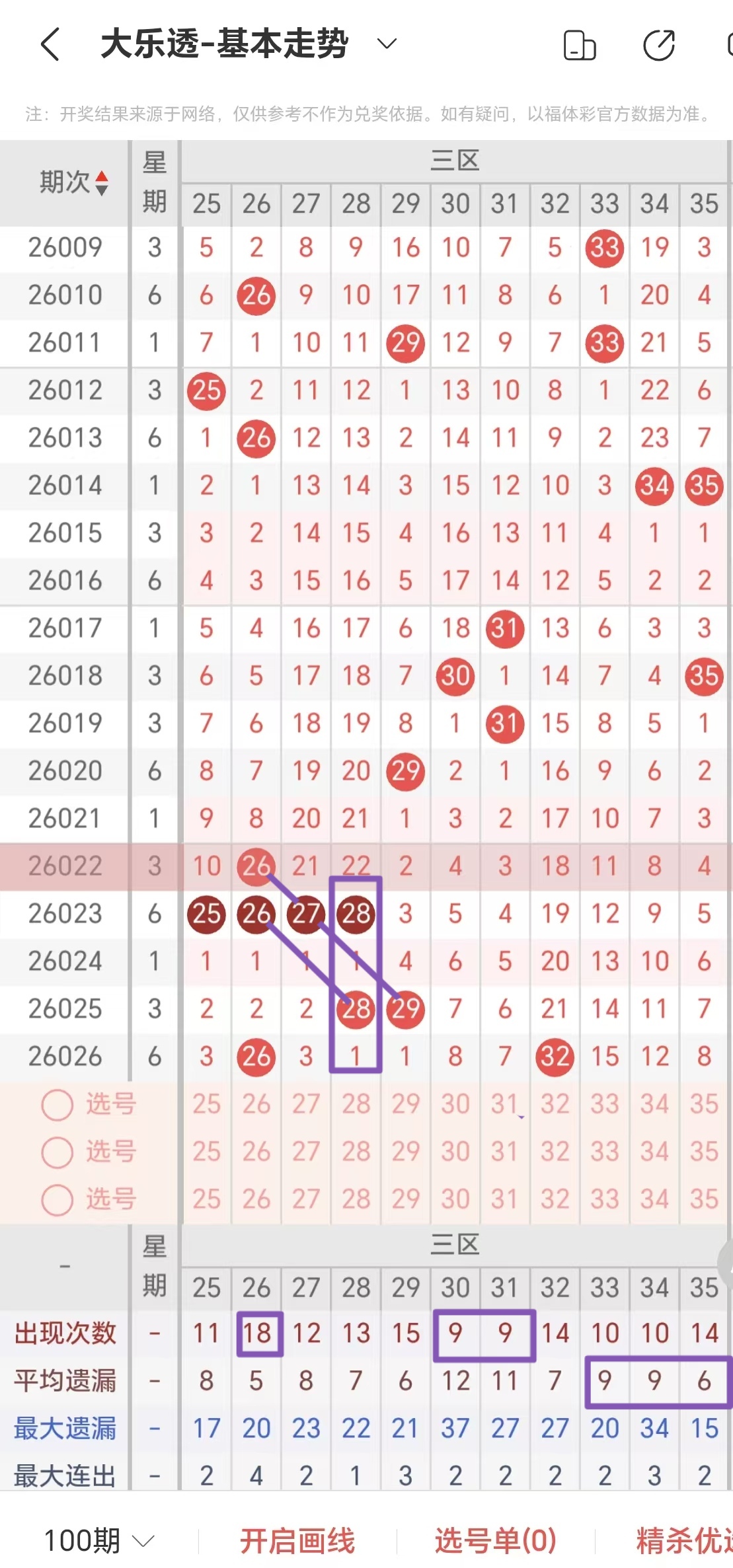The height and width of the screenshot is (1568, 733).
Task: Pick number 26 in the third 选号 row
Action: (256, 1199)
